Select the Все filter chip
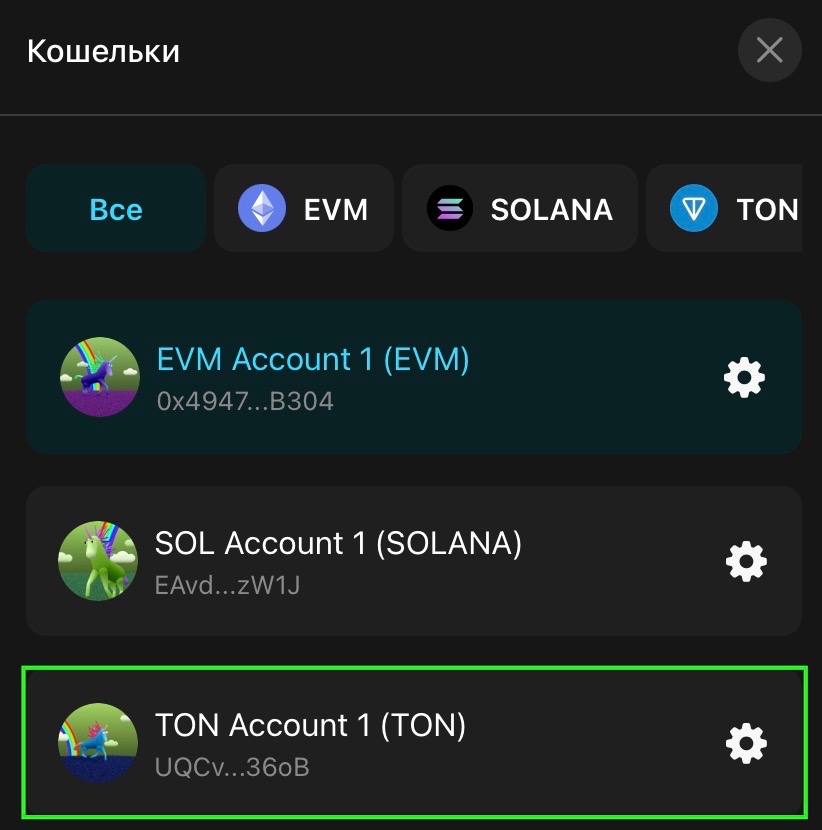822x830 pixels. coord(116,209)
